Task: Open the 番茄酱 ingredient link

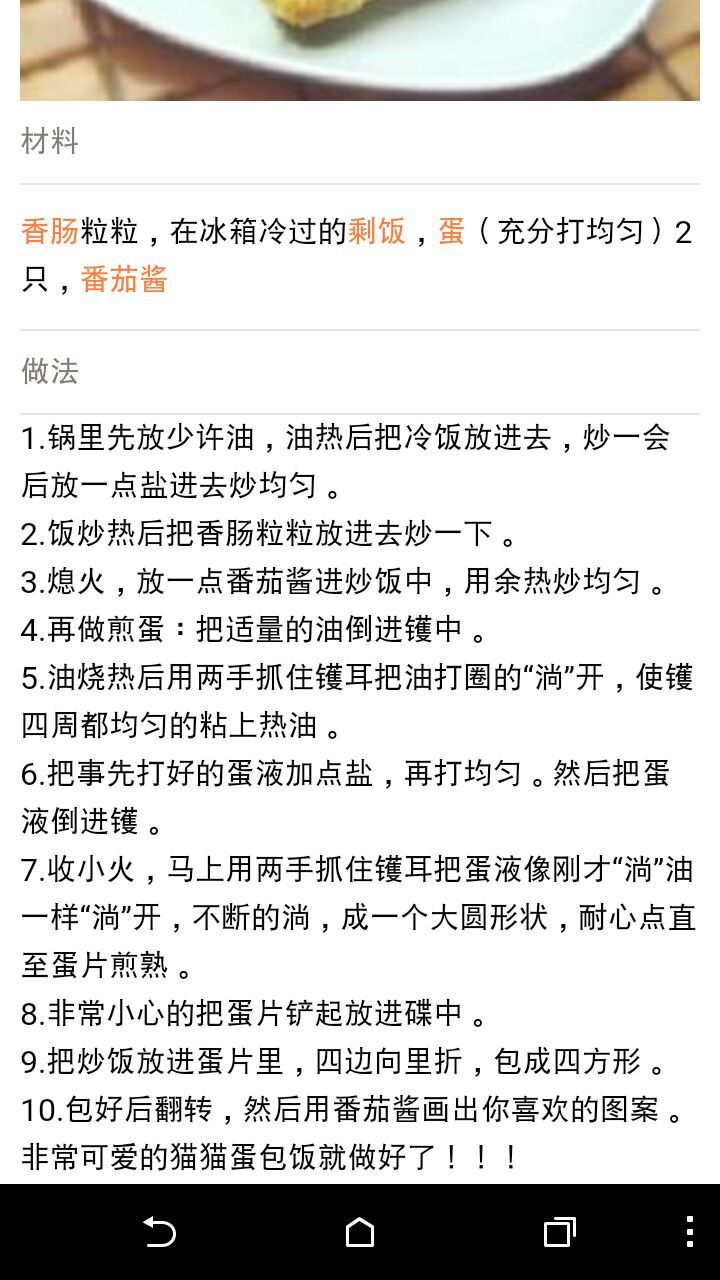Action: click(124, 279)
